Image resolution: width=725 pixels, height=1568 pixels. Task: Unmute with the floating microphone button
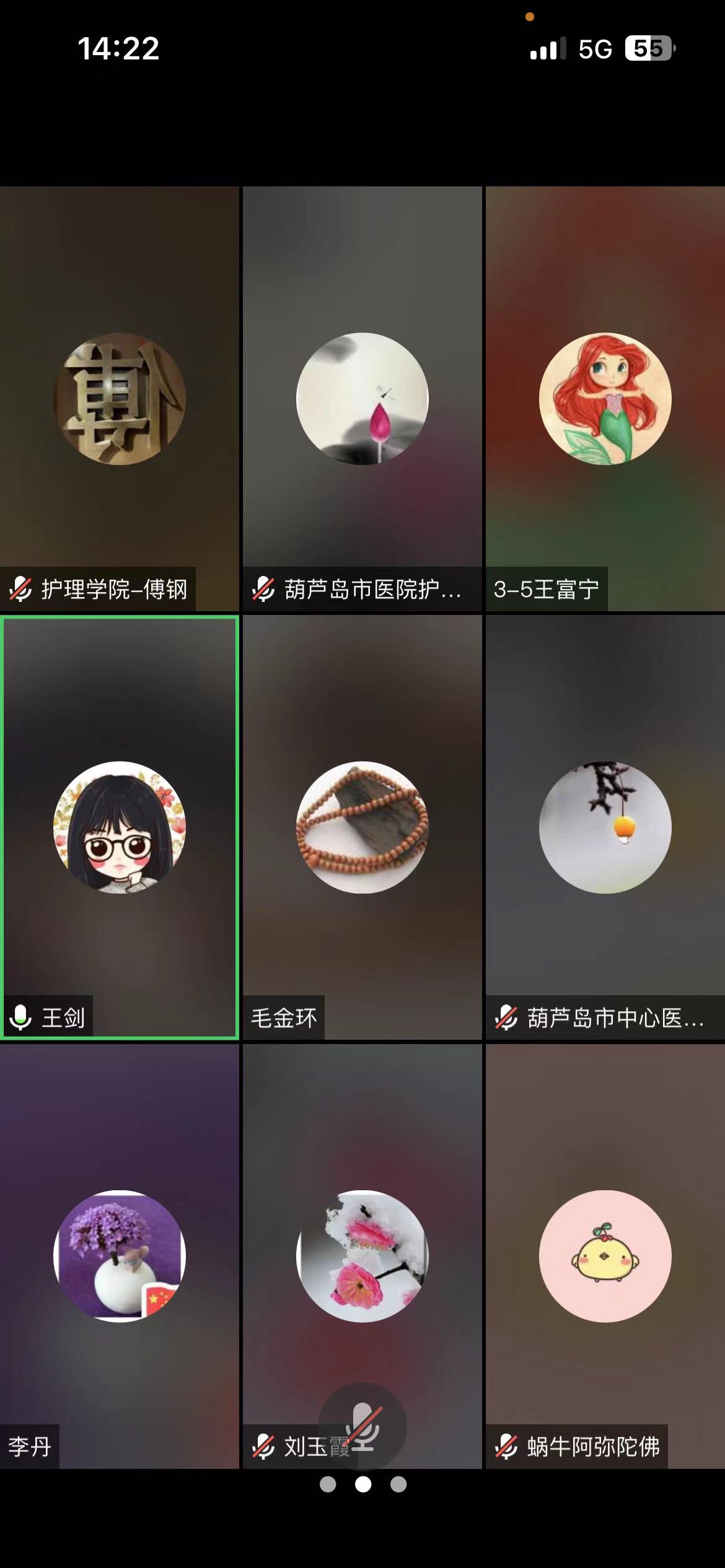tap(362, 1427)
